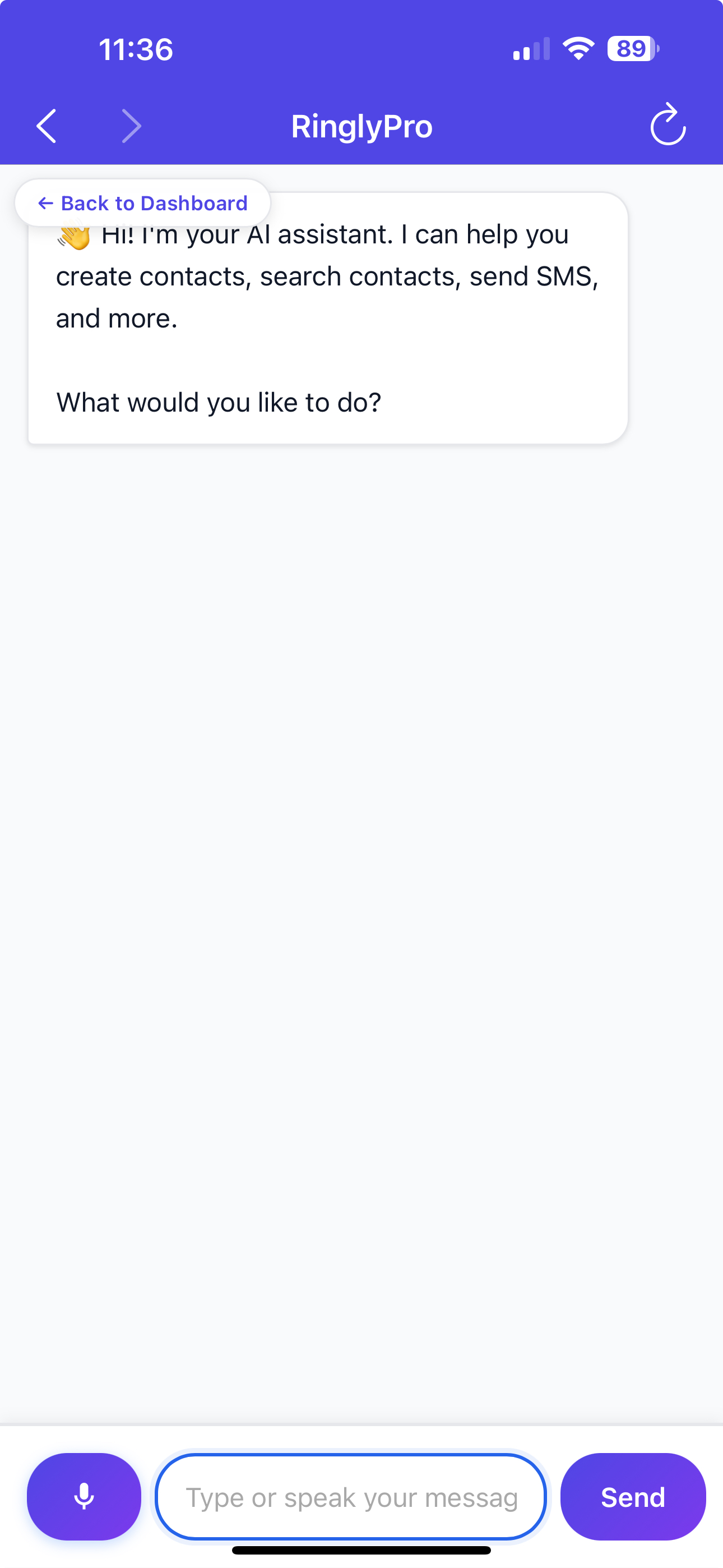Image resolution: width=723 pixels, height=1568 pixels.
Task: Focus the message text field
Action: pyautogui.click(x=351, y=1497)
